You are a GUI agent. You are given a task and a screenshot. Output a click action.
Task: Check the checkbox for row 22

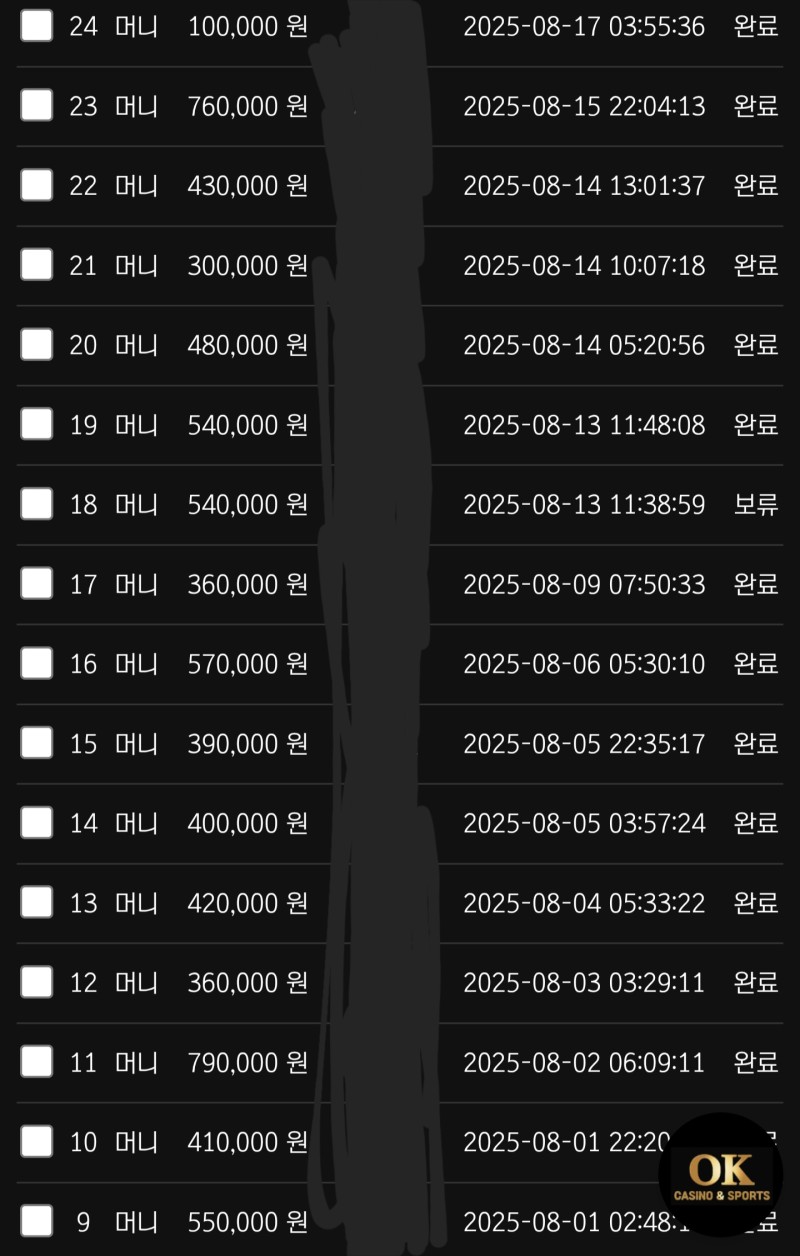(36, 185)
